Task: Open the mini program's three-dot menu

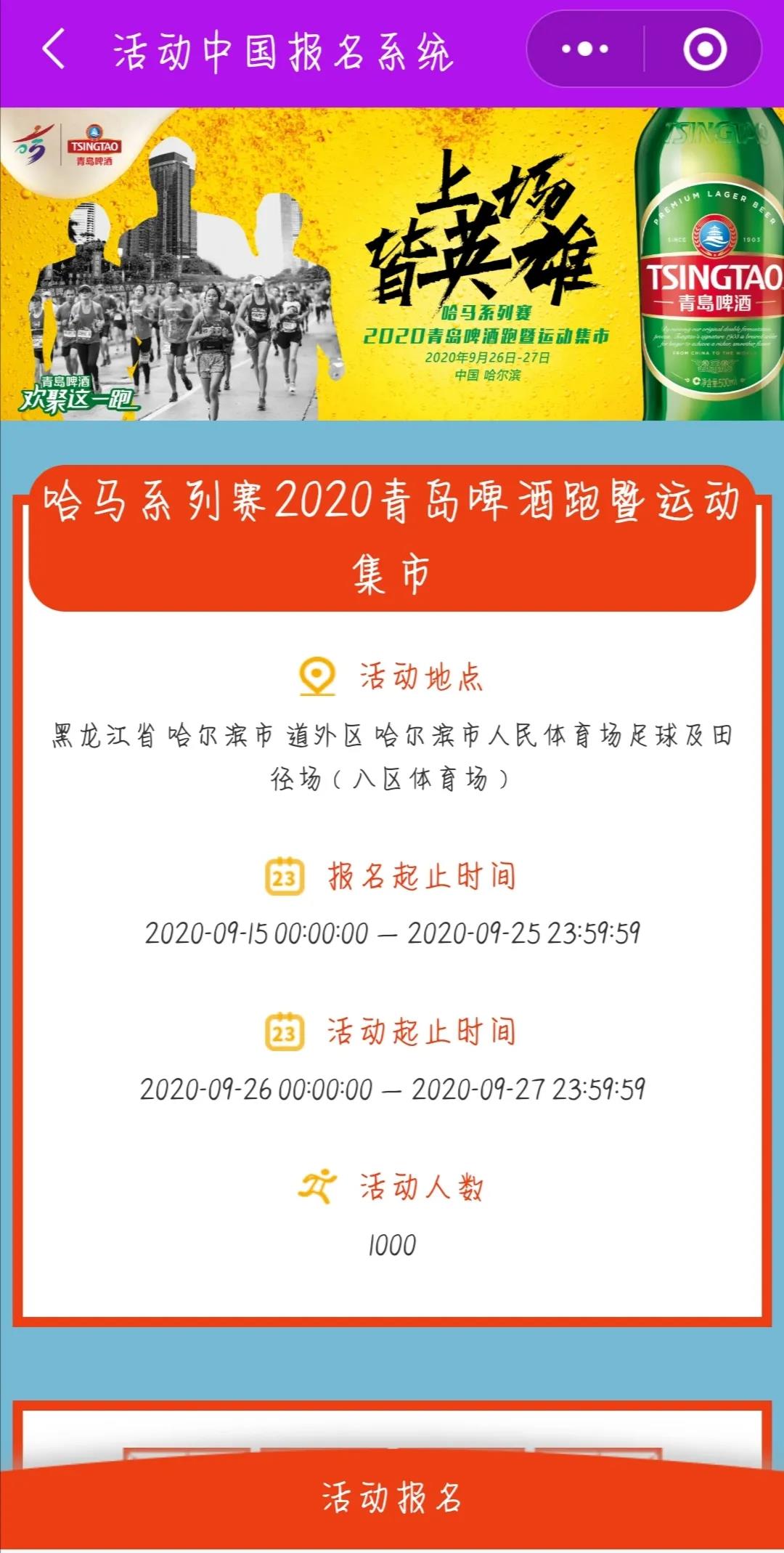Action: [585, 50]
